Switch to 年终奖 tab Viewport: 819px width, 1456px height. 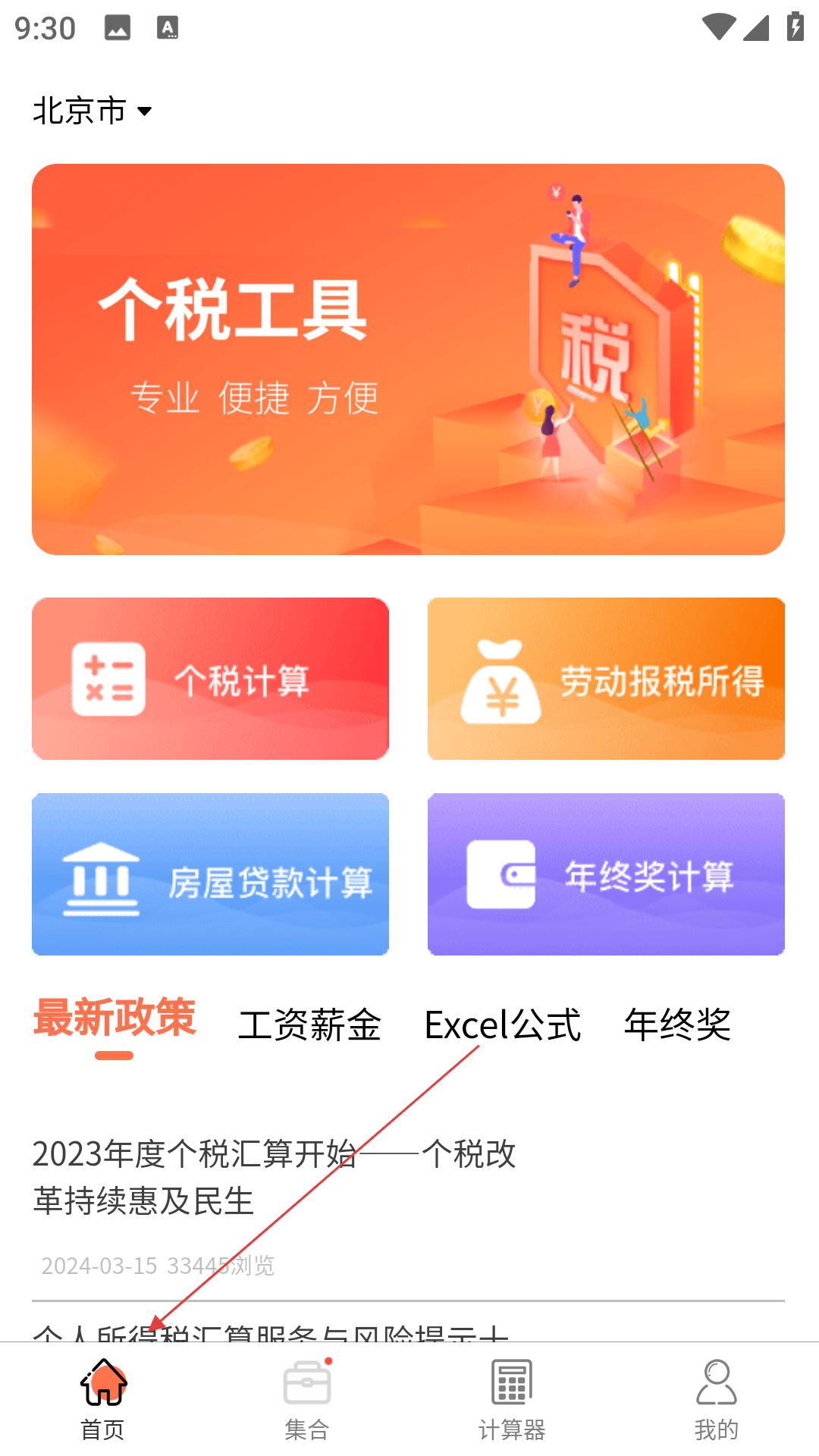(x=677, y=1025)
